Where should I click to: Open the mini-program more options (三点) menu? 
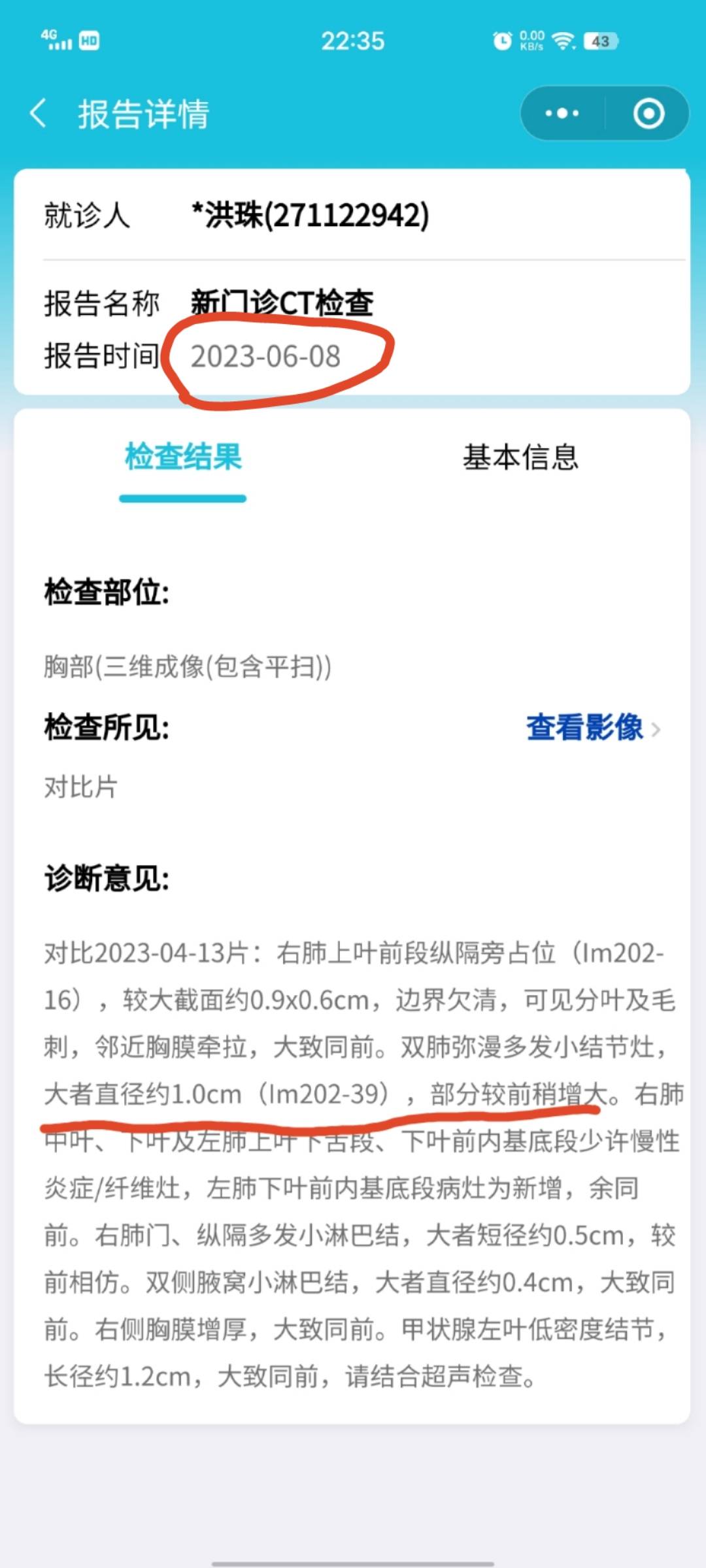(561, 113)
